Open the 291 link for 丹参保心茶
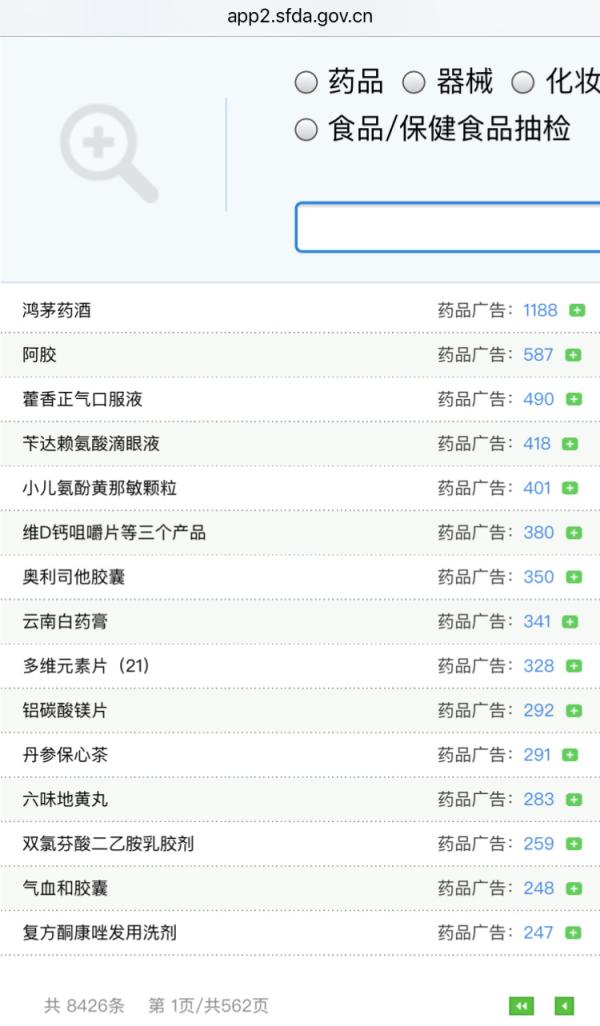The height and width of the screenshot is (1026, 600). tap(537, 755)
